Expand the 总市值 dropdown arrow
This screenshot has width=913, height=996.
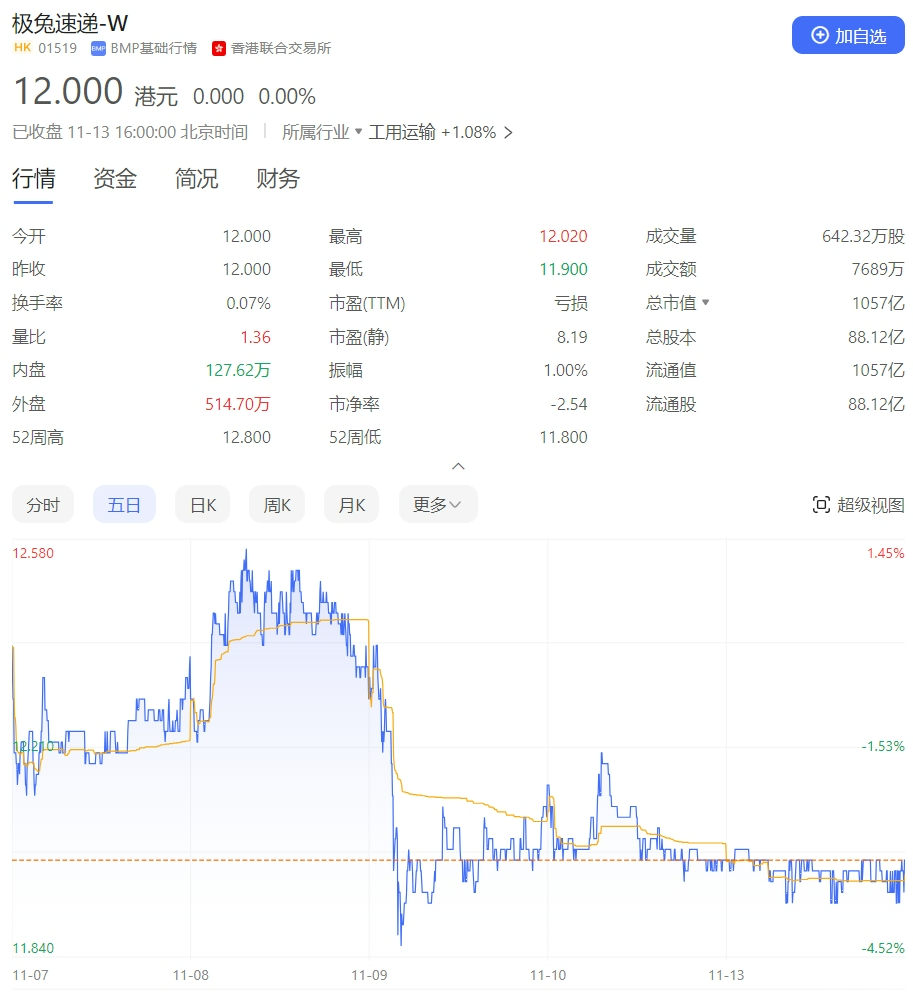click(x=706, y=303)
